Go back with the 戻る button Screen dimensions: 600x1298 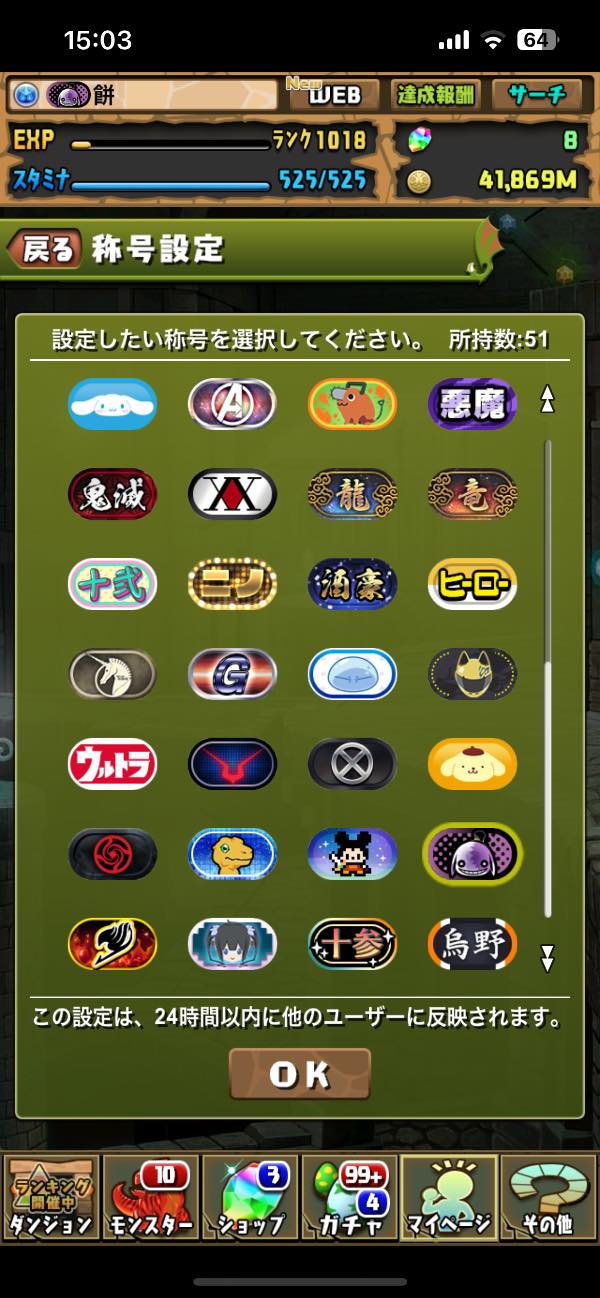click(46, 250)
